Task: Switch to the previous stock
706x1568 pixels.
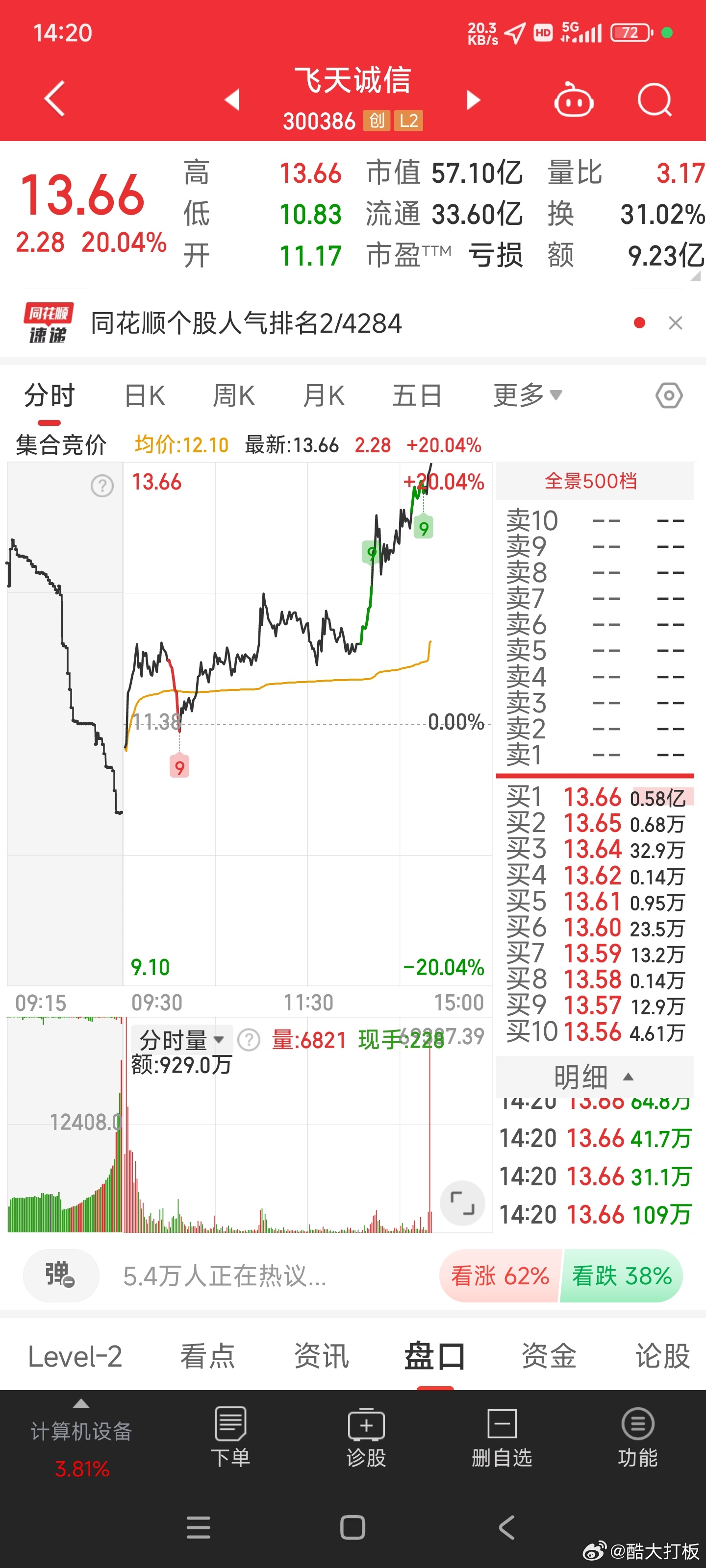Action: tap(233, 100)
